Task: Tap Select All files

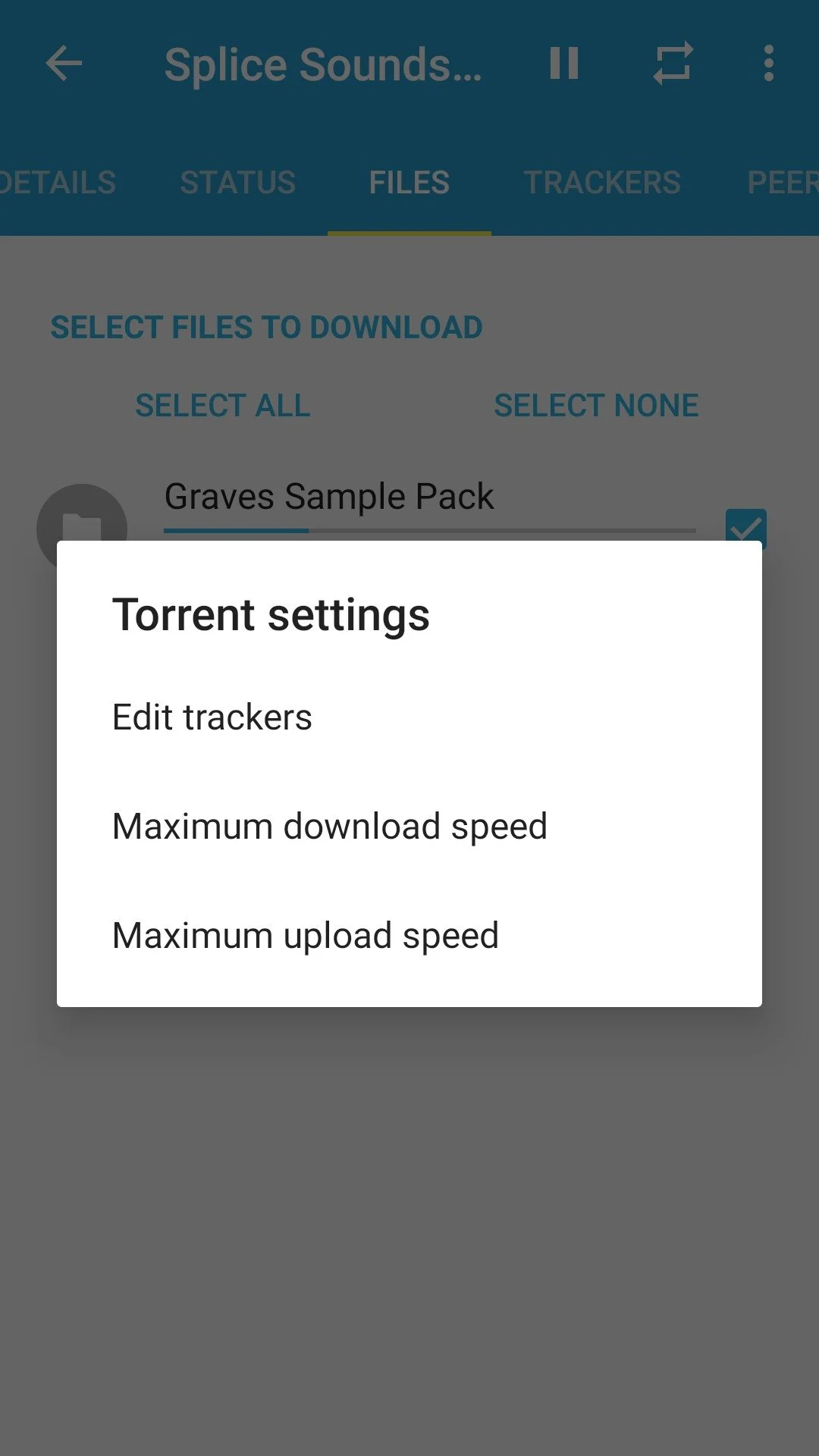Action: 222,406
